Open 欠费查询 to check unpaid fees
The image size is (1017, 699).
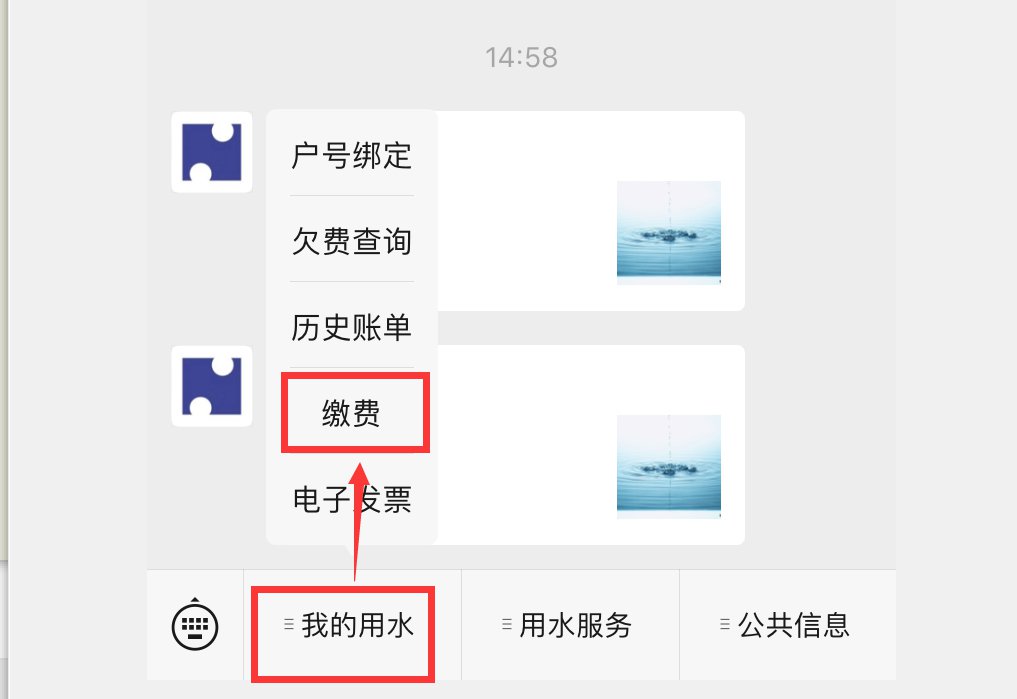click(352, 241)
